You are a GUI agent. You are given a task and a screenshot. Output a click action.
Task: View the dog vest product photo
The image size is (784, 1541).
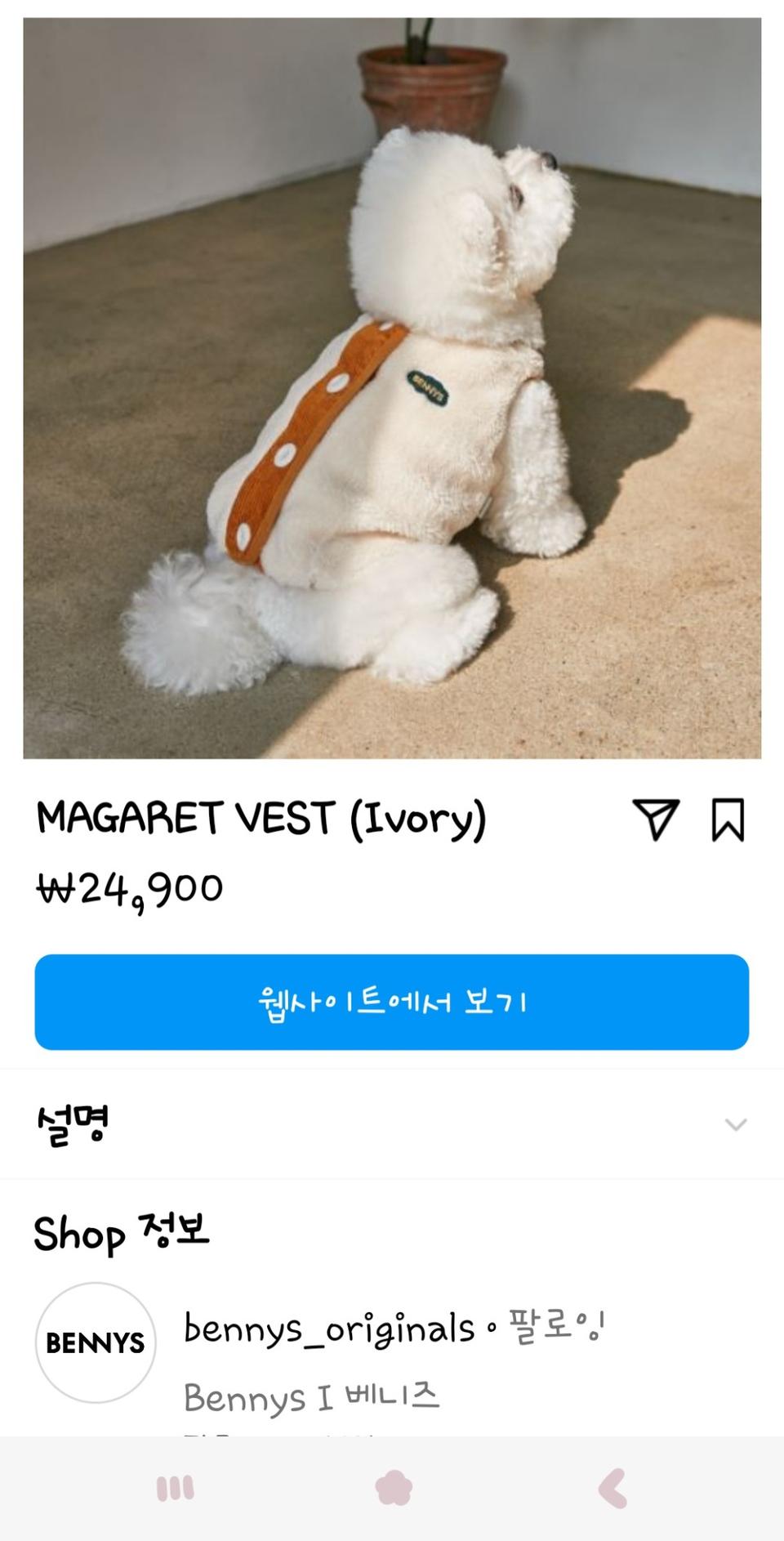[x=392, y=384]
